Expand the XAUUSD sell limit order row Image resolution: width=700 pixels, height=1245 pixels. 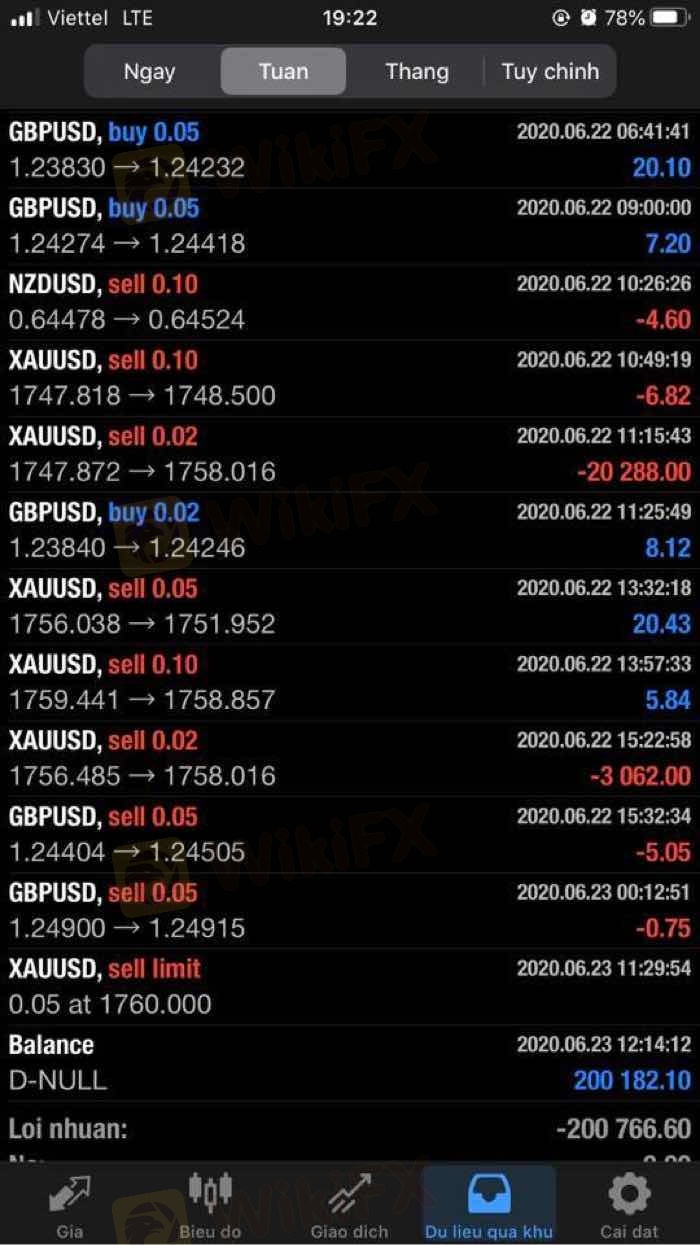[350, 986]
